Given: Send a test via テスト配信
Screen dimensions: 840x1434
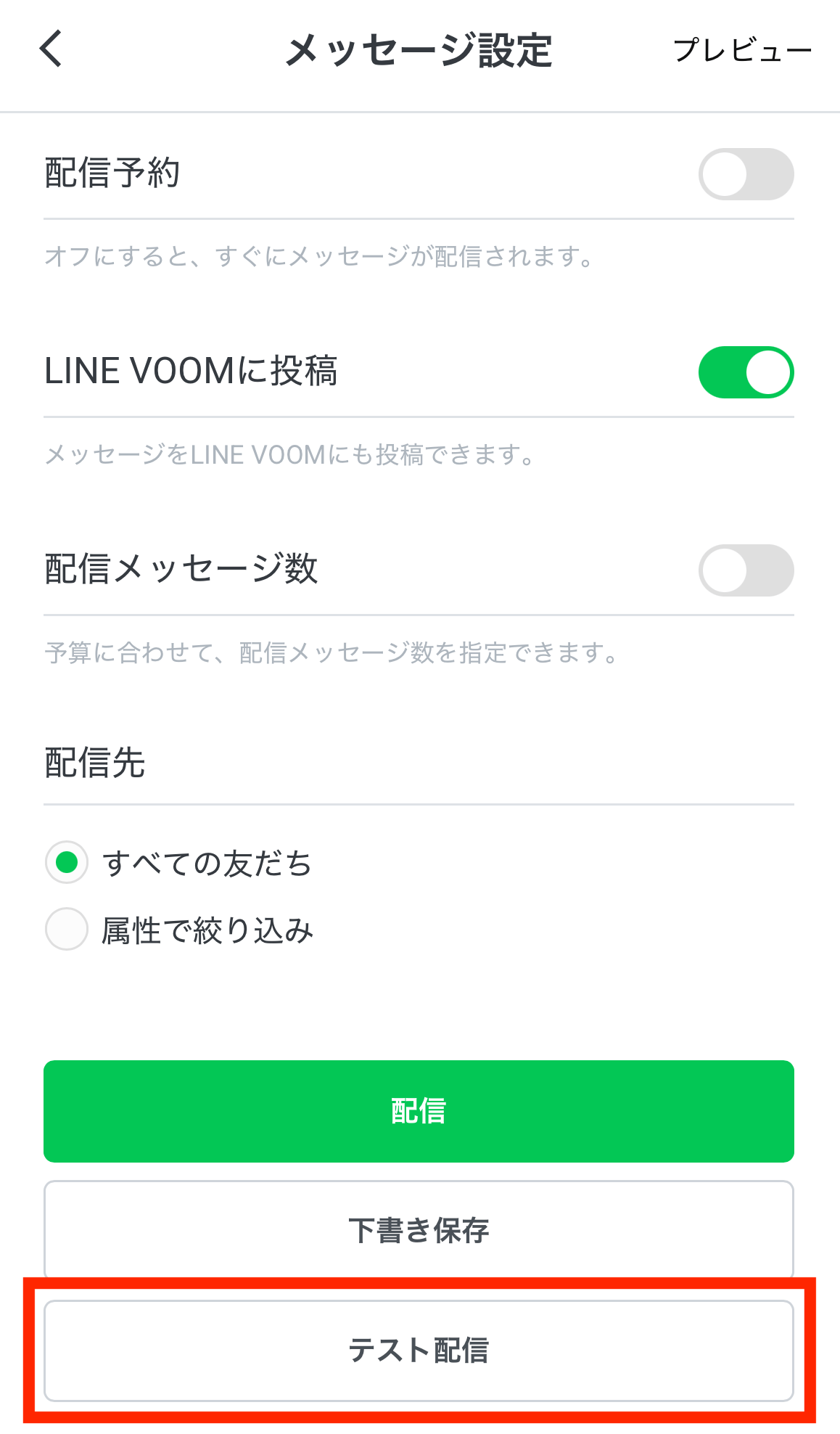Looking at the screenshot, I should tap(419, 1351).
